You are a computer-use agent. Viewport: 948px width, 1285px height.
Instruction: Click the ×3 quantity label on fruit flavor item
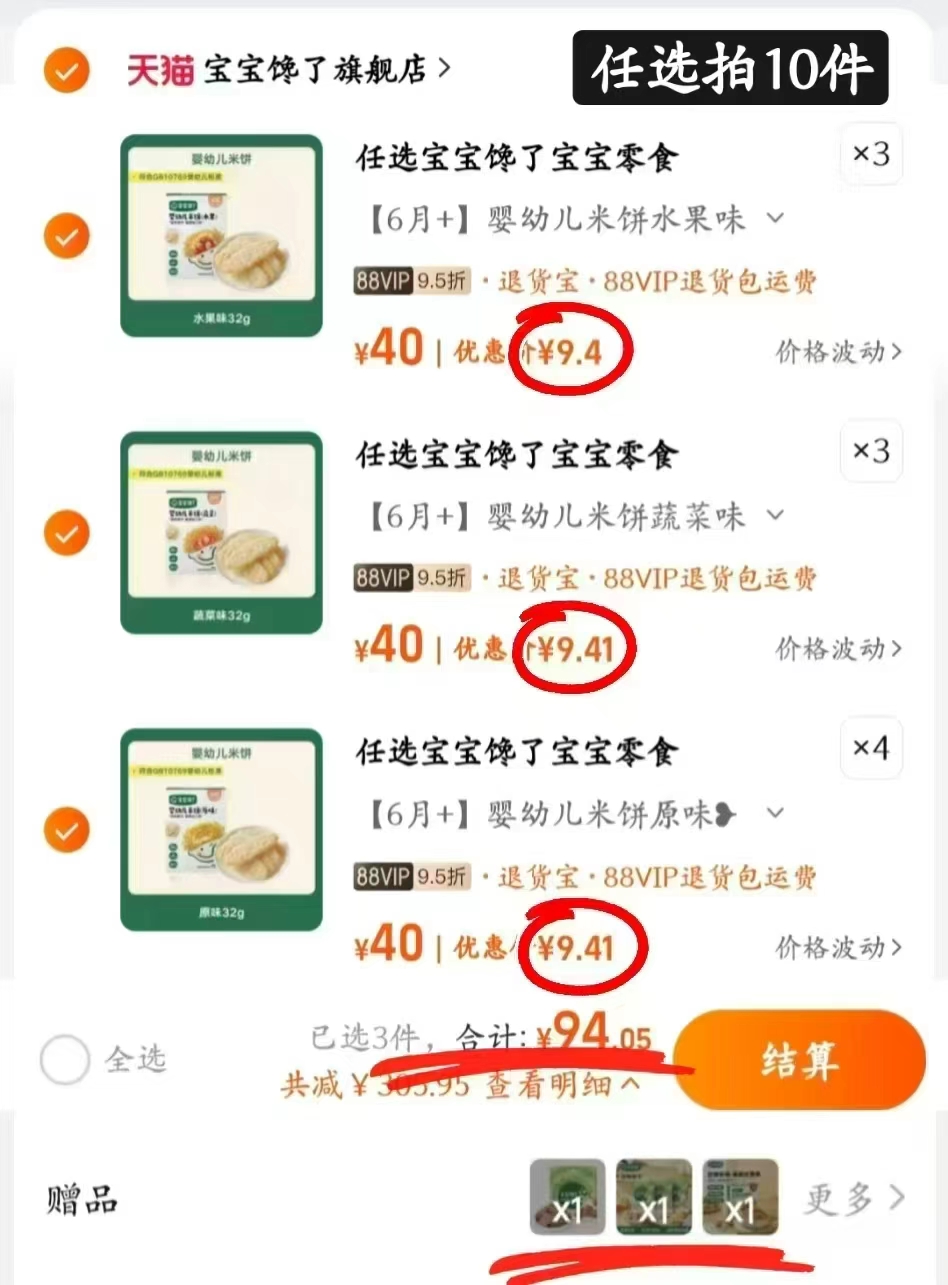870,155
